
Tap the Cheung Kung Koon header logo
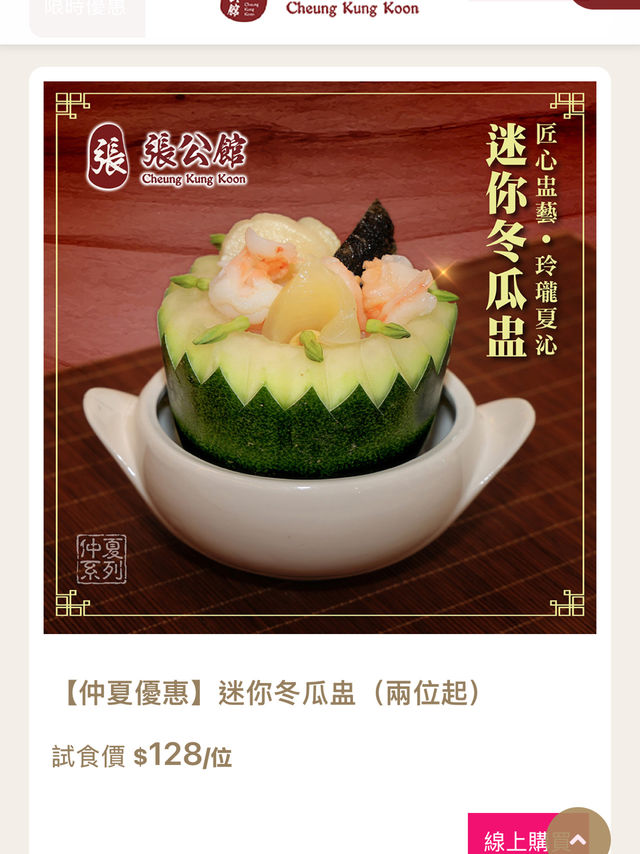320,9
